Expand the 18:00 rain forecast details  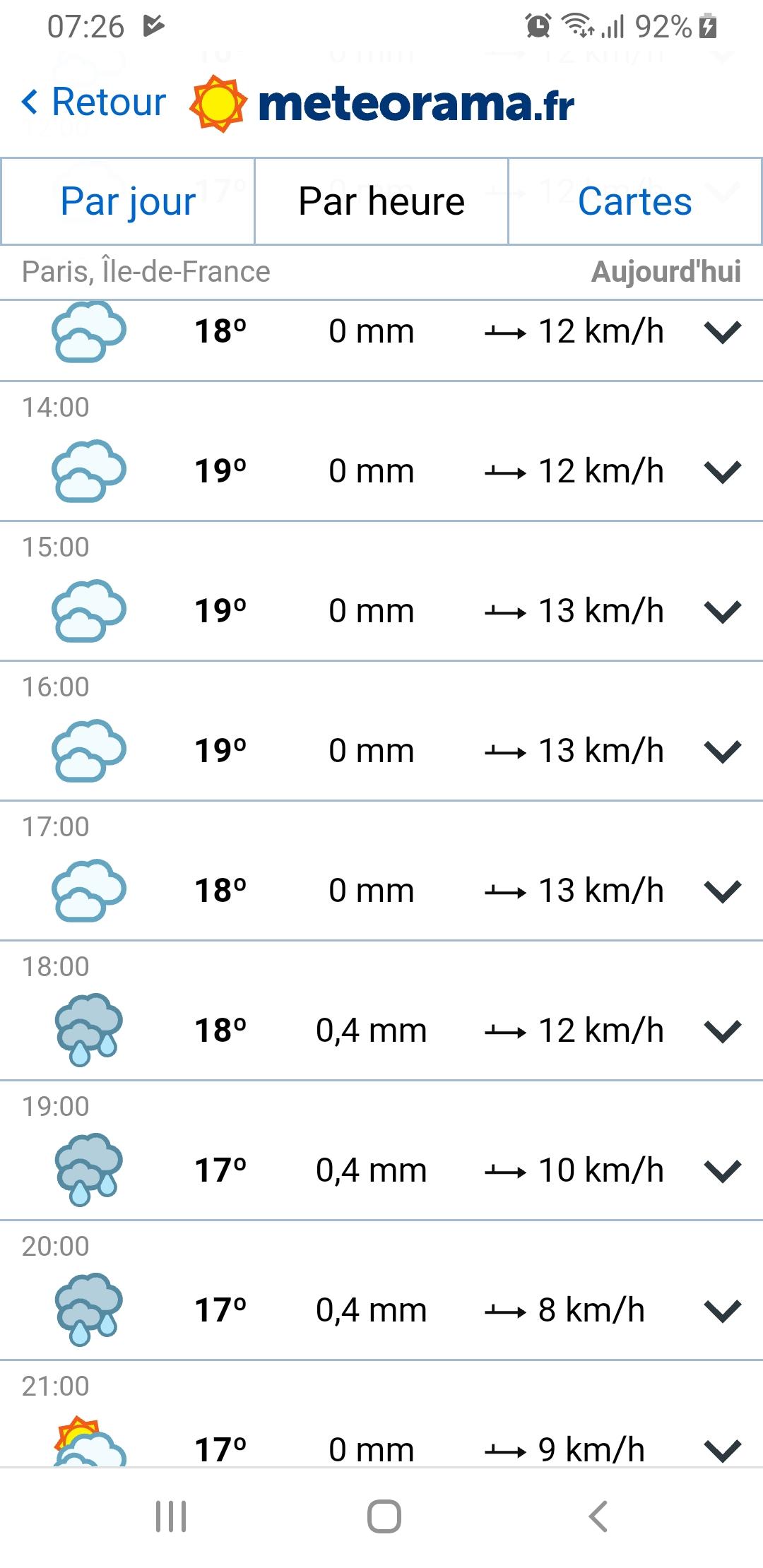pyautogui.click(x=723, y=1031)
